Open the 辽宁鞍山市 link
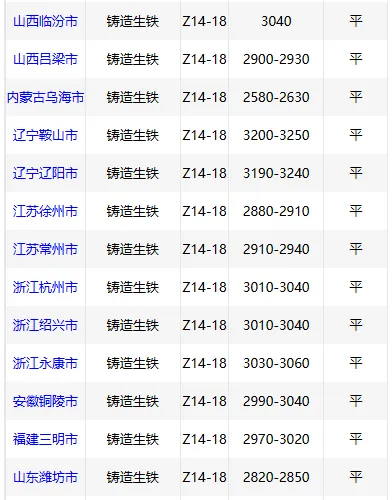The height and width of the screenshot is (500, 392). pos(45,135)
